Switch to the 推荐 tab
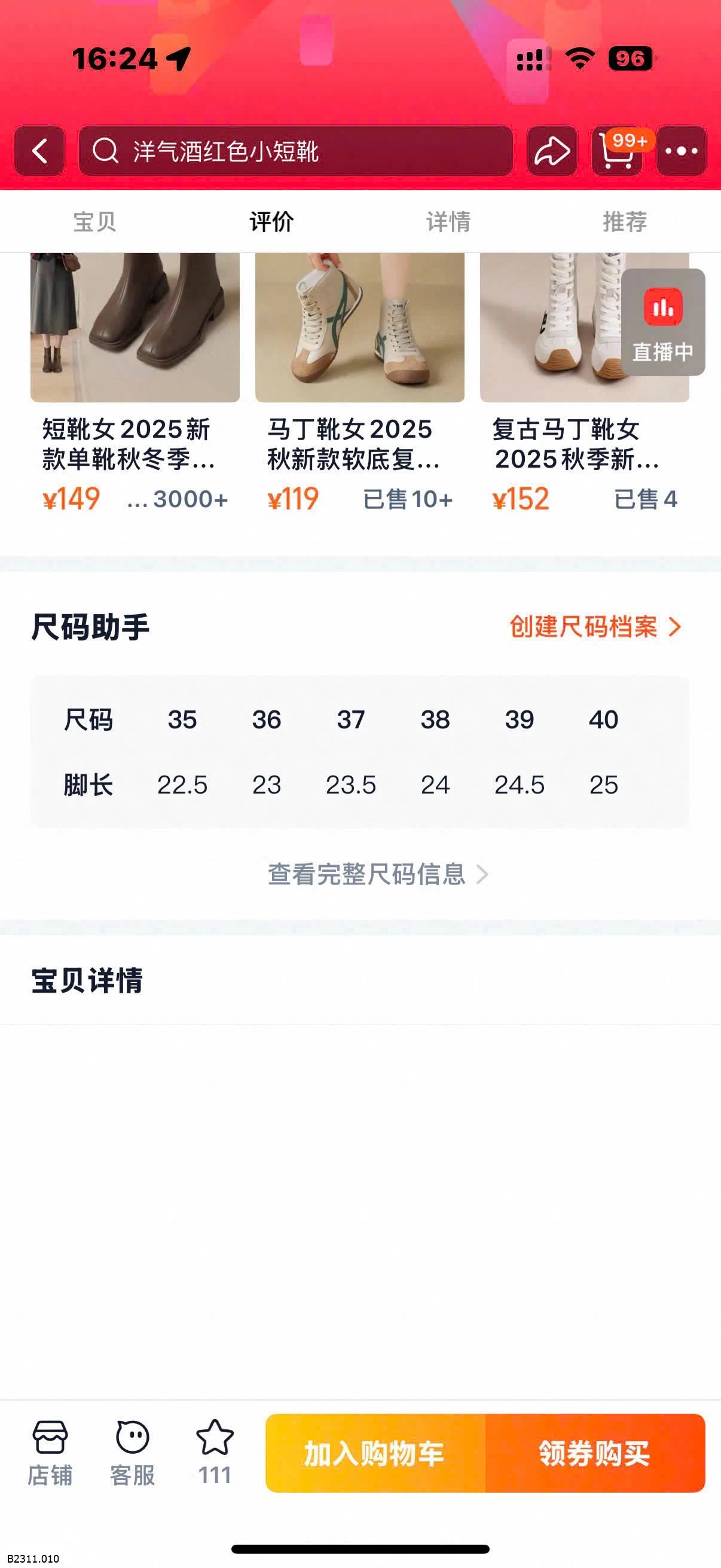This screenshot has width=721, height=1568. click(625, 221)
